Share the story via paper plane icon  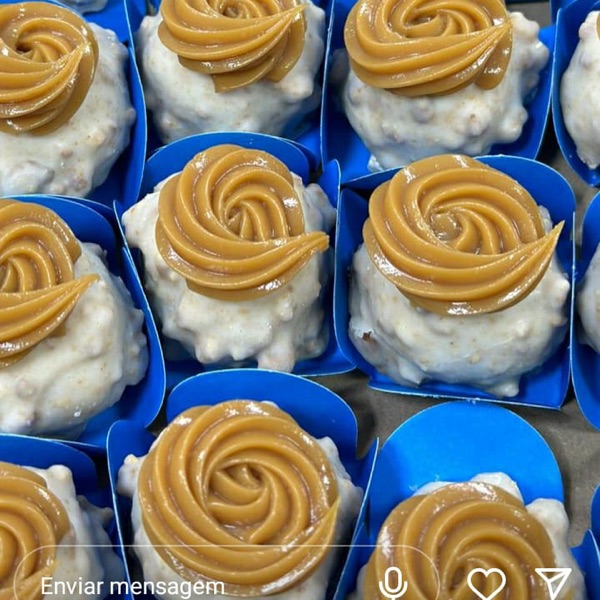tap(553, 582)
